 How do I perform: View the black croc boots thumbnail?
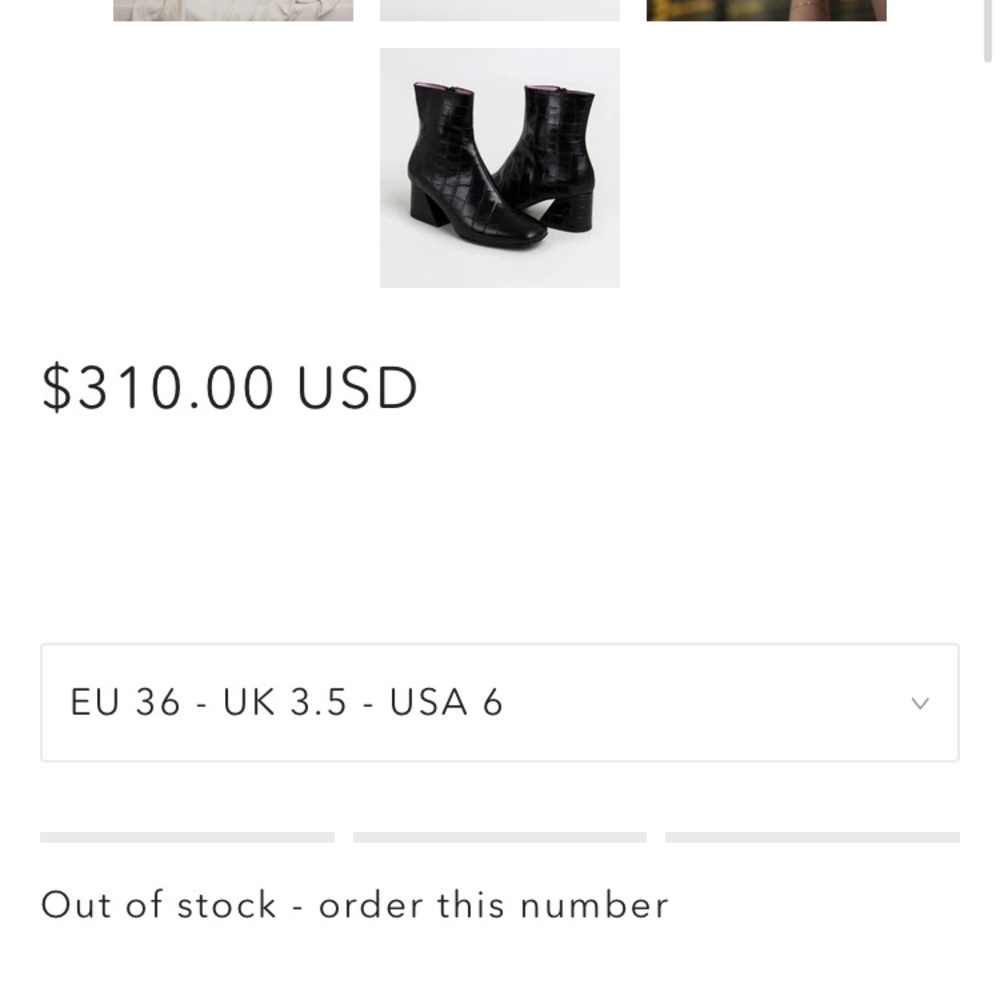pyautogui.click(x=499, y=168)
